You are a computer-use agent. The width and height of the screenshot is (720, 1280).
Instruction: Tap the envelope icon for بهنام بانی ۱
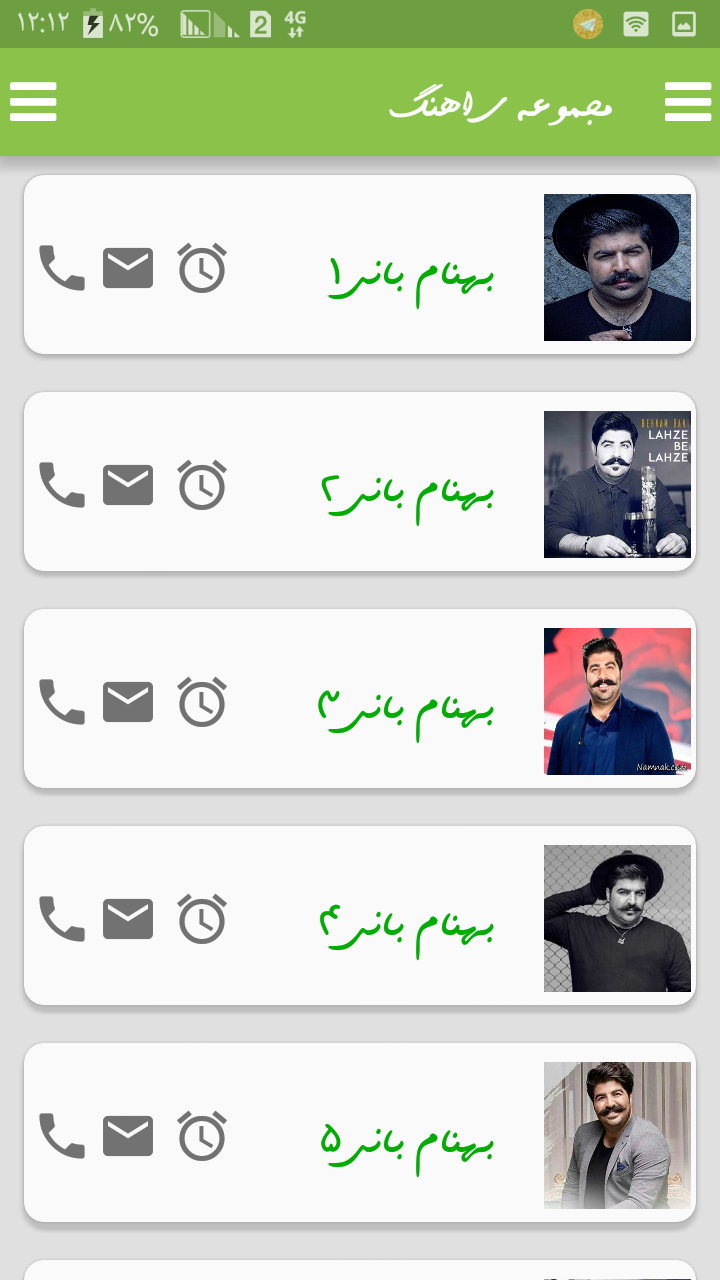tap(128, 268)
